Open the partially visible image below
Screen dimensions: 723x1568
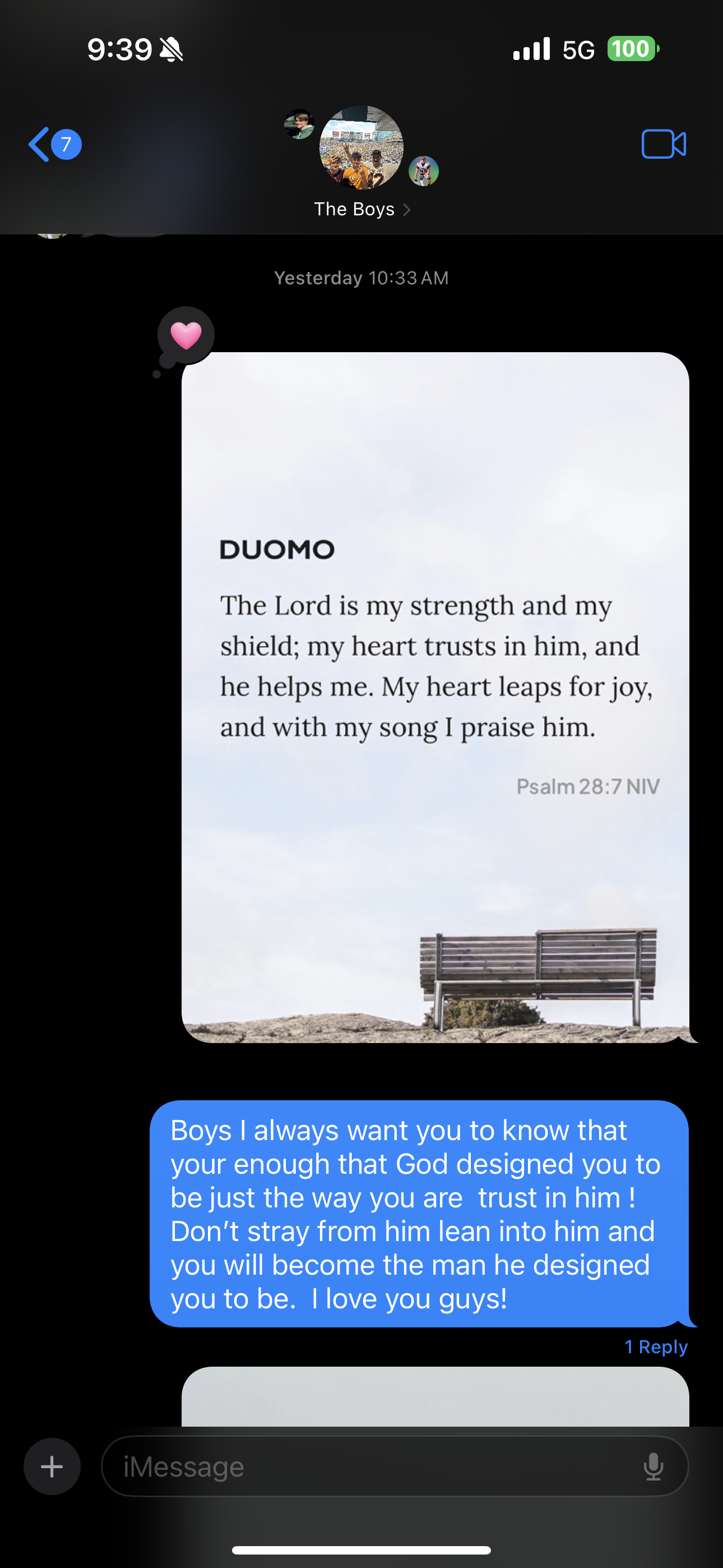pyautogui.click(x=434, y=1396)
